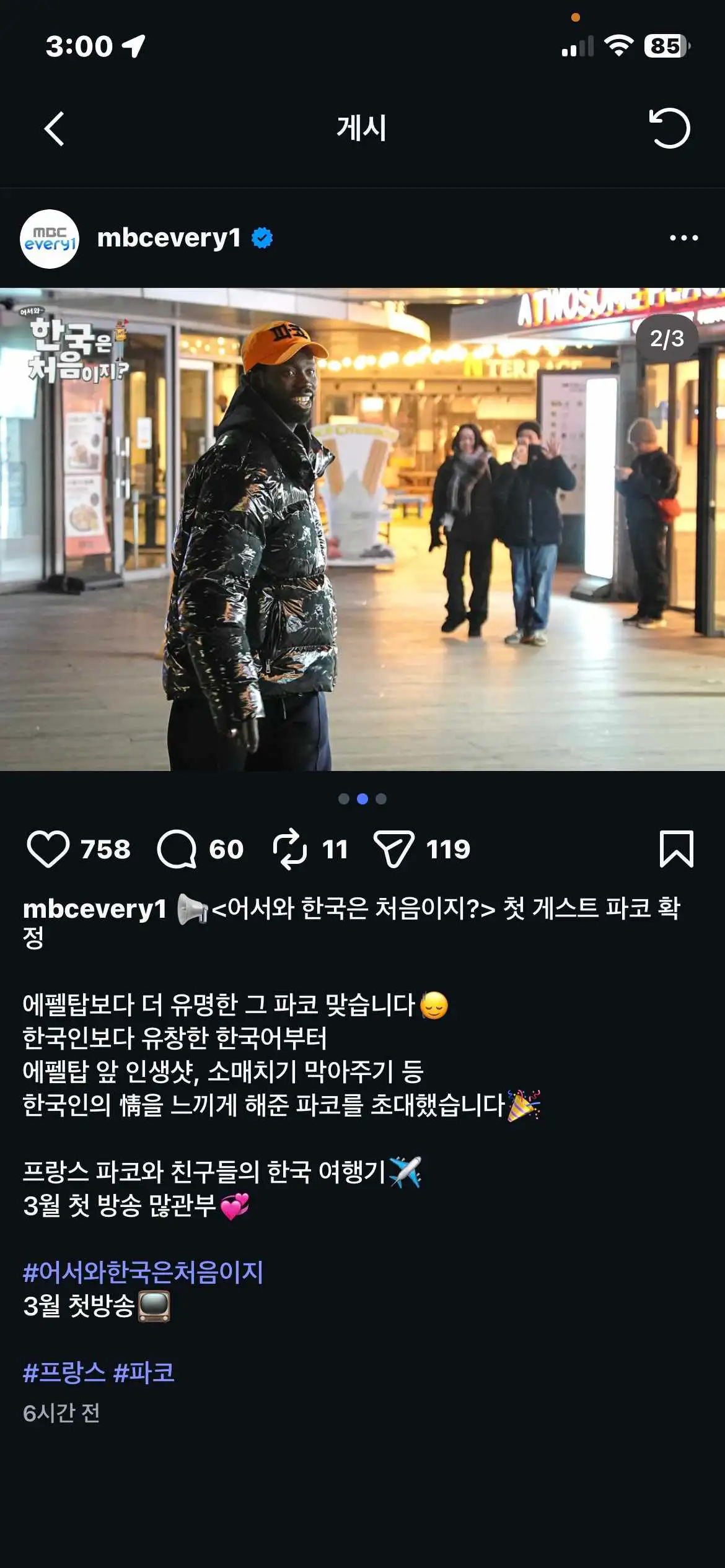Share the post with the paper plane icon
Screen dimensions: 725x1568
[x=393, y=849]
